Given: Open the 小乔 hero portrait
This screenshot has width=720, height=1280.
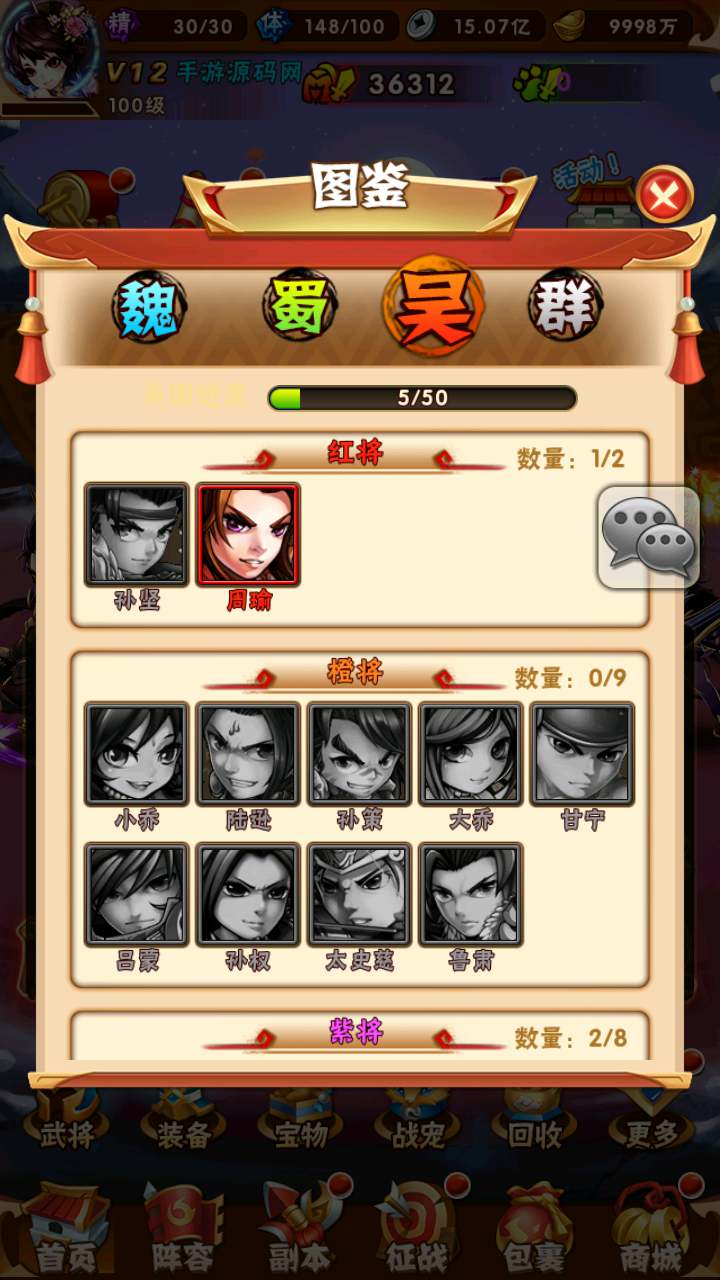Looking at the screenshot, I should pyautogui.click(x=137, y=754).
